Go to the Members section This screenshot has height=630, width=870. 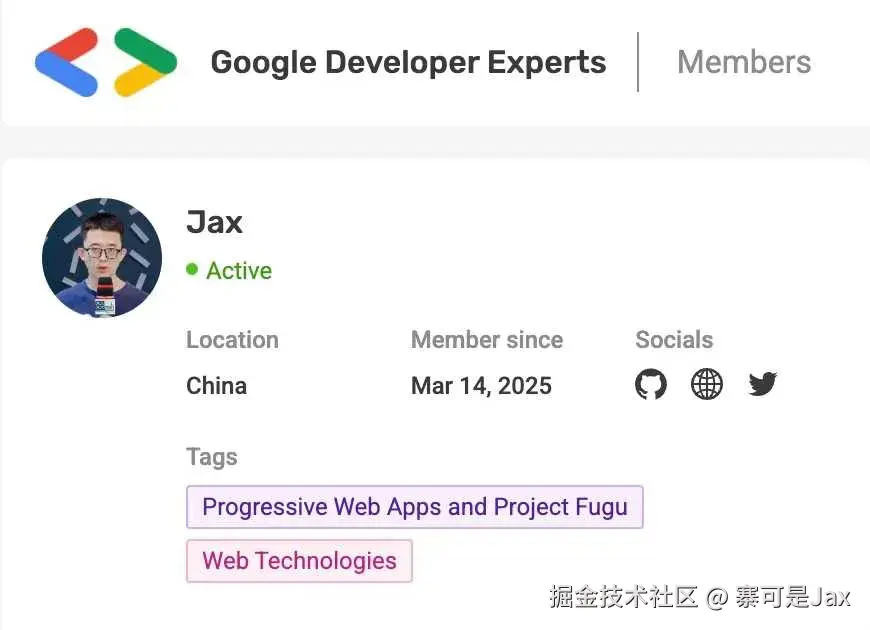(x=744, y=62)
